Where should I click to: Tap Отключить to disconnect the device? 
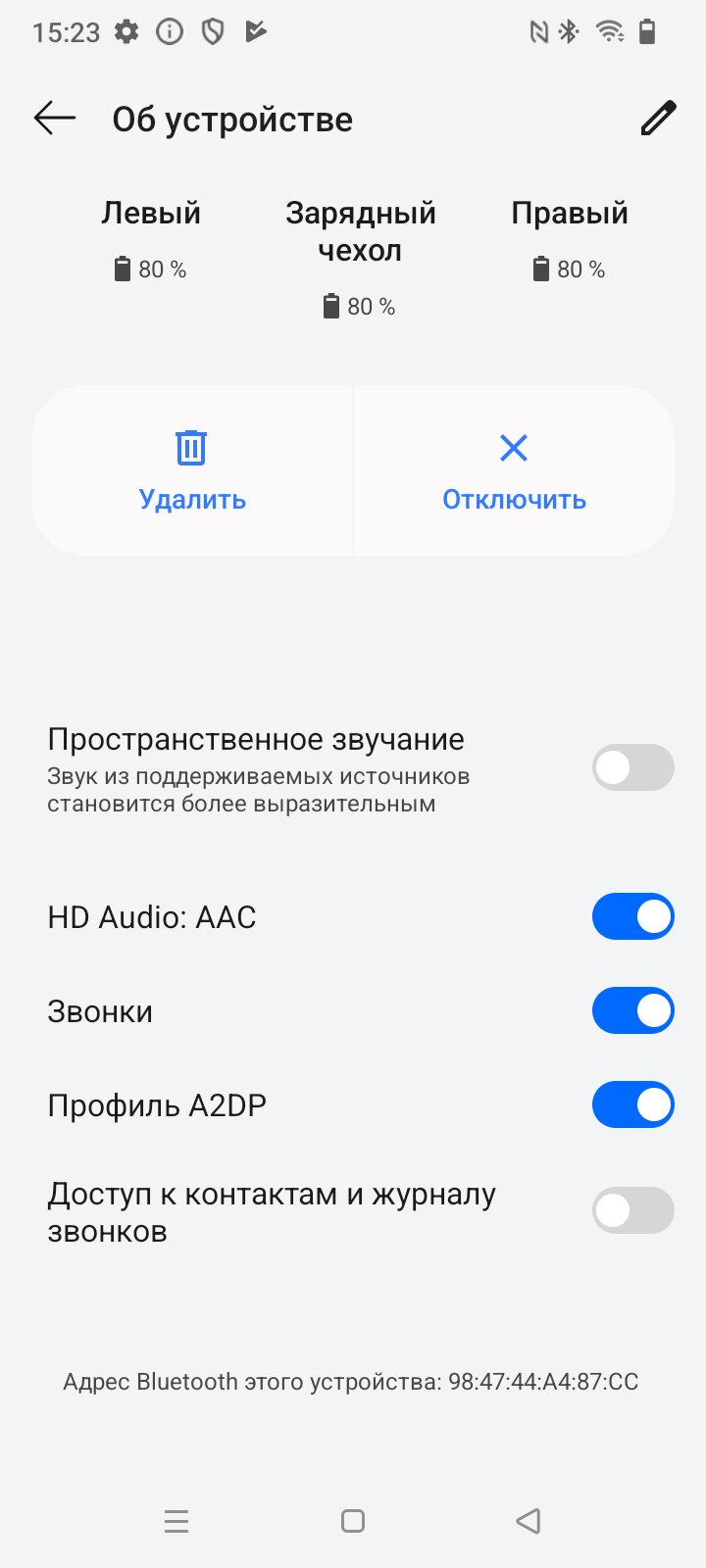(x=514, y=471)
